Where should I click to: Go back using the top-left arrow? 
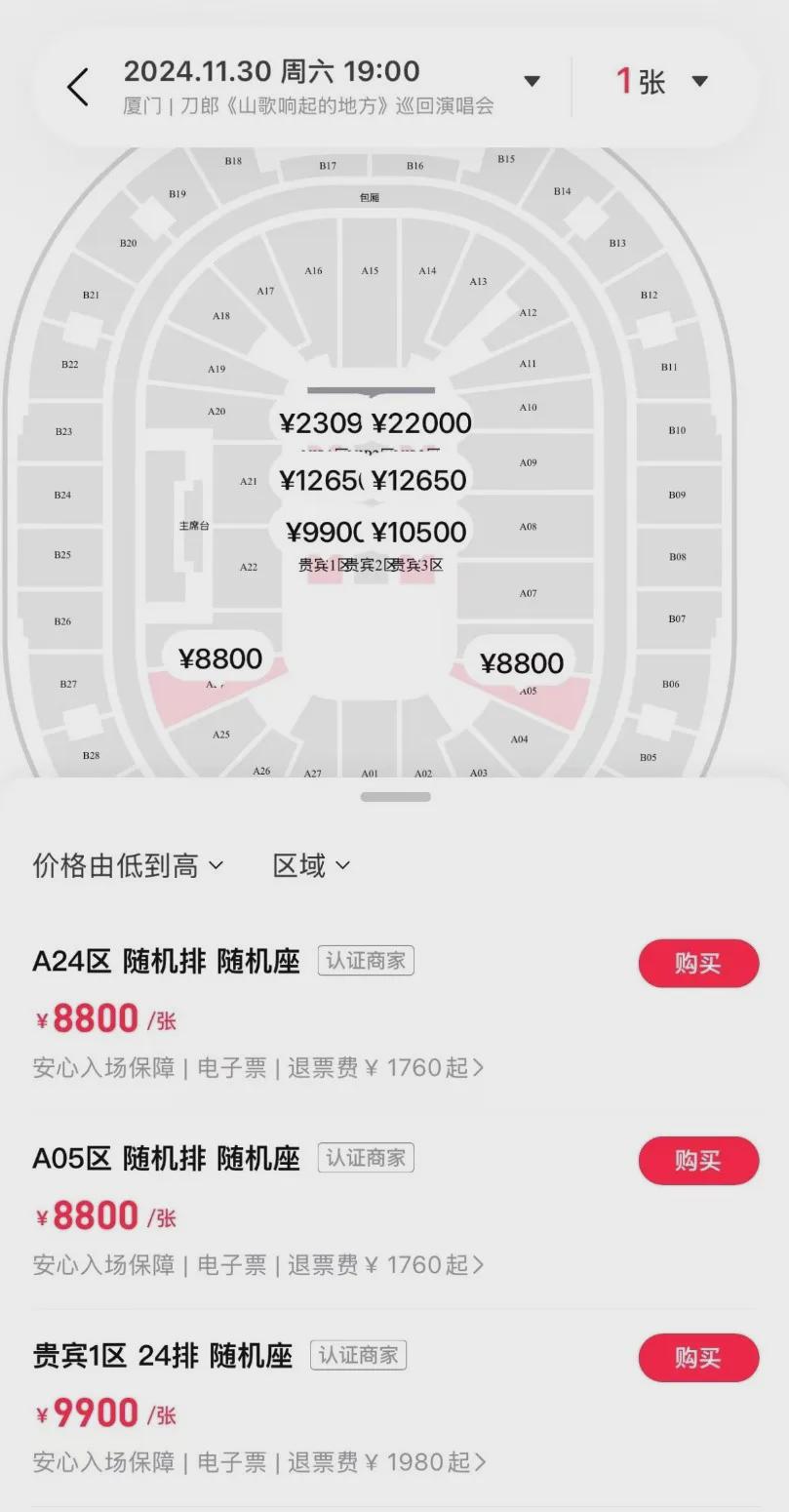tap(78, 88)
